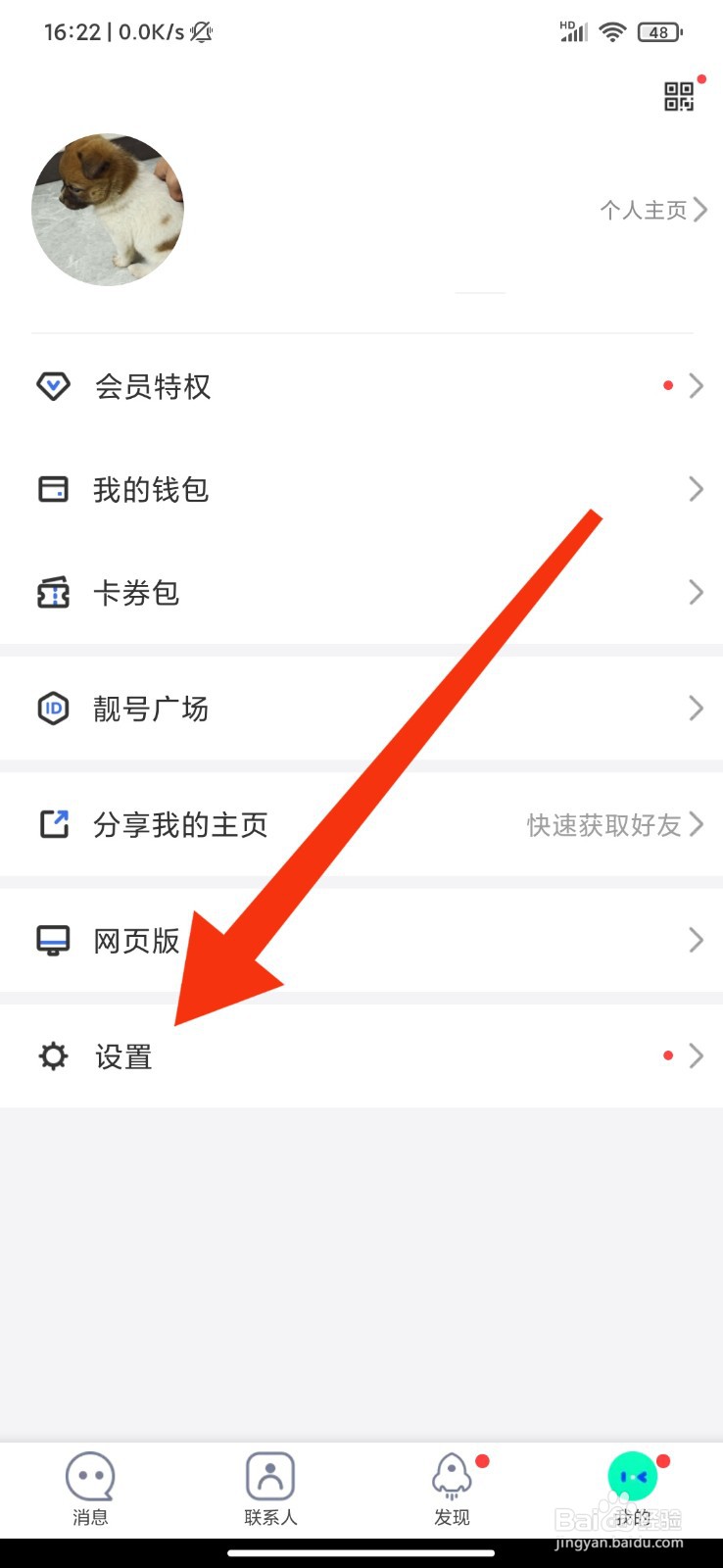Expand the 设置 row chevron

pyautogui.click(x=696, y=1055)
